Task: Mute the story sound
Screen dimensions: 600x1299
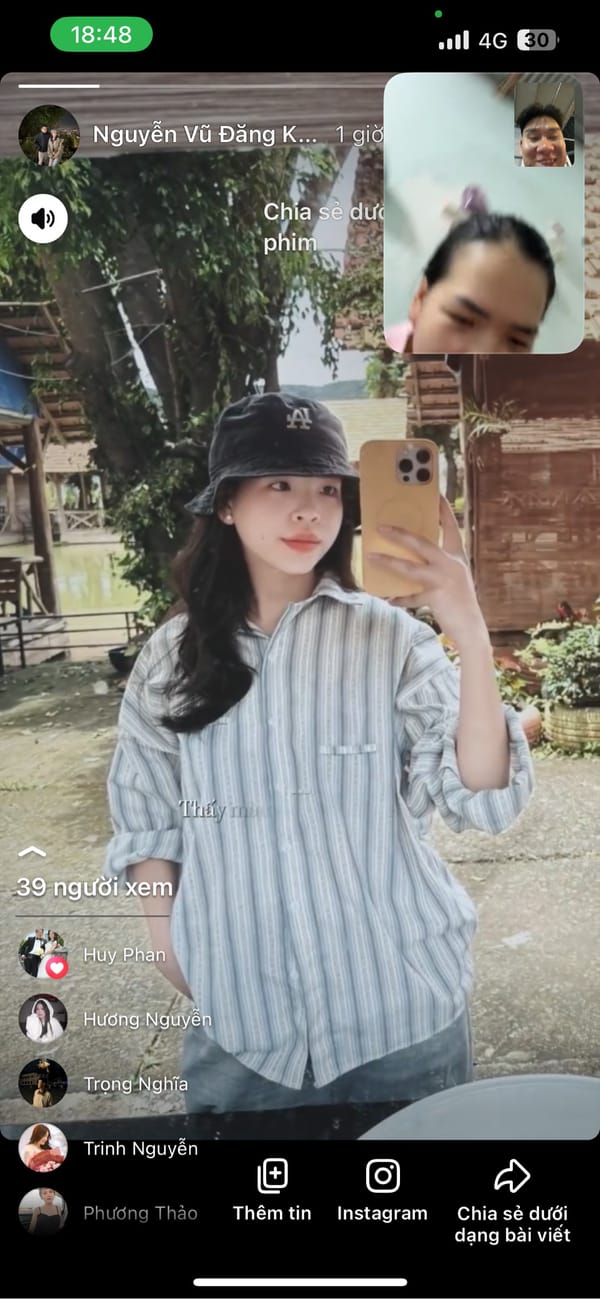Action: pos(43,219)
